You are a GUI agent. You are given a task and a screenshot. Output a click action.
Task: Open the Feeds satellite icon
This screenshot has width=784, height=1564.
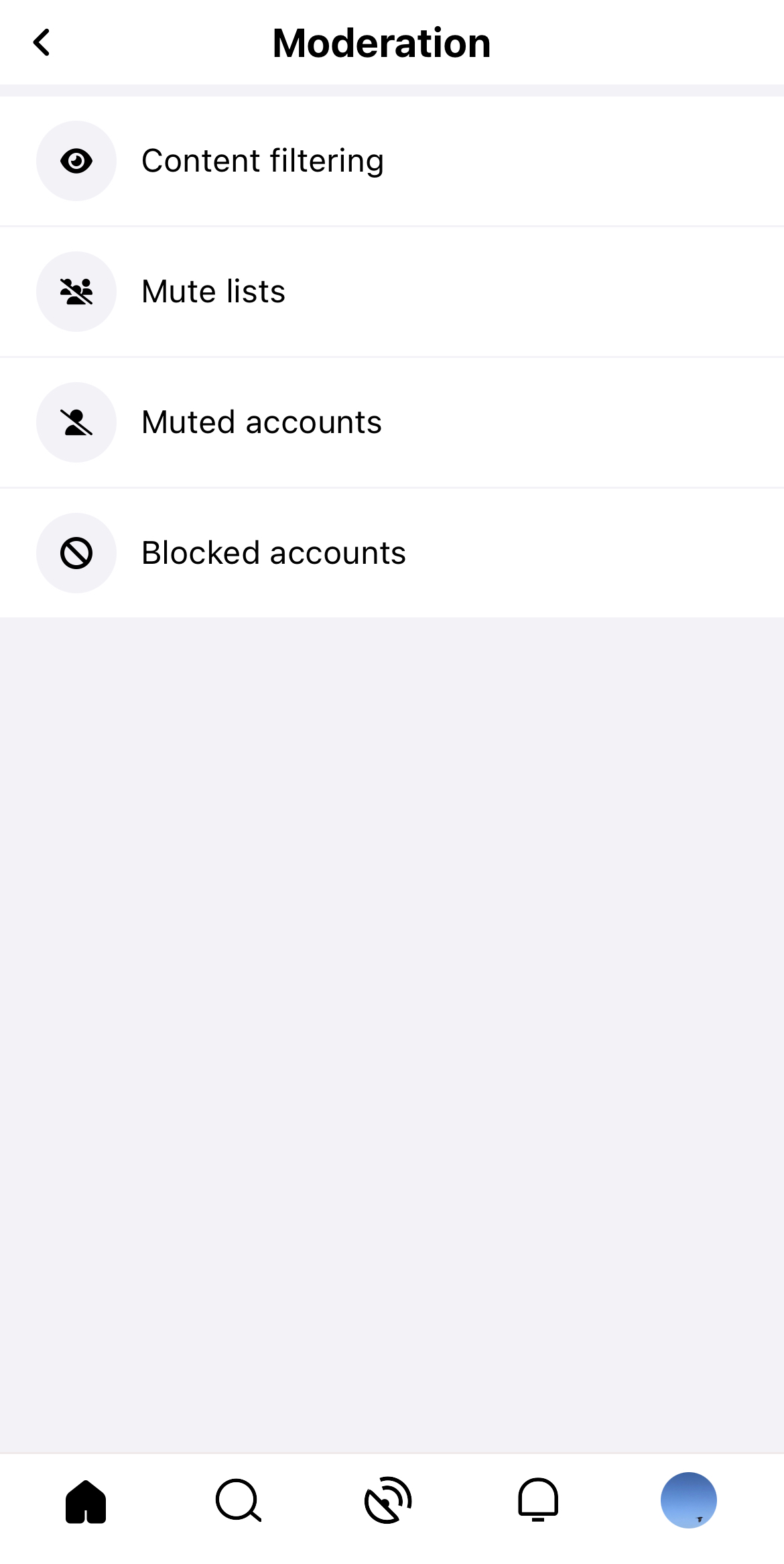coord(389,1500)
